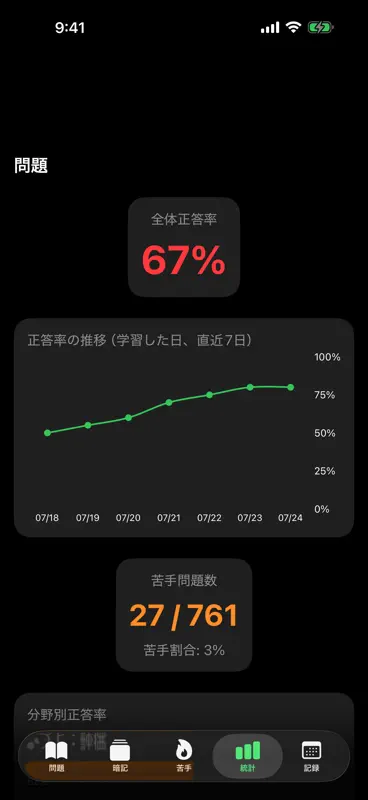Open the 記録 calendar tab
368x800 pixels.
click(311, 756)
